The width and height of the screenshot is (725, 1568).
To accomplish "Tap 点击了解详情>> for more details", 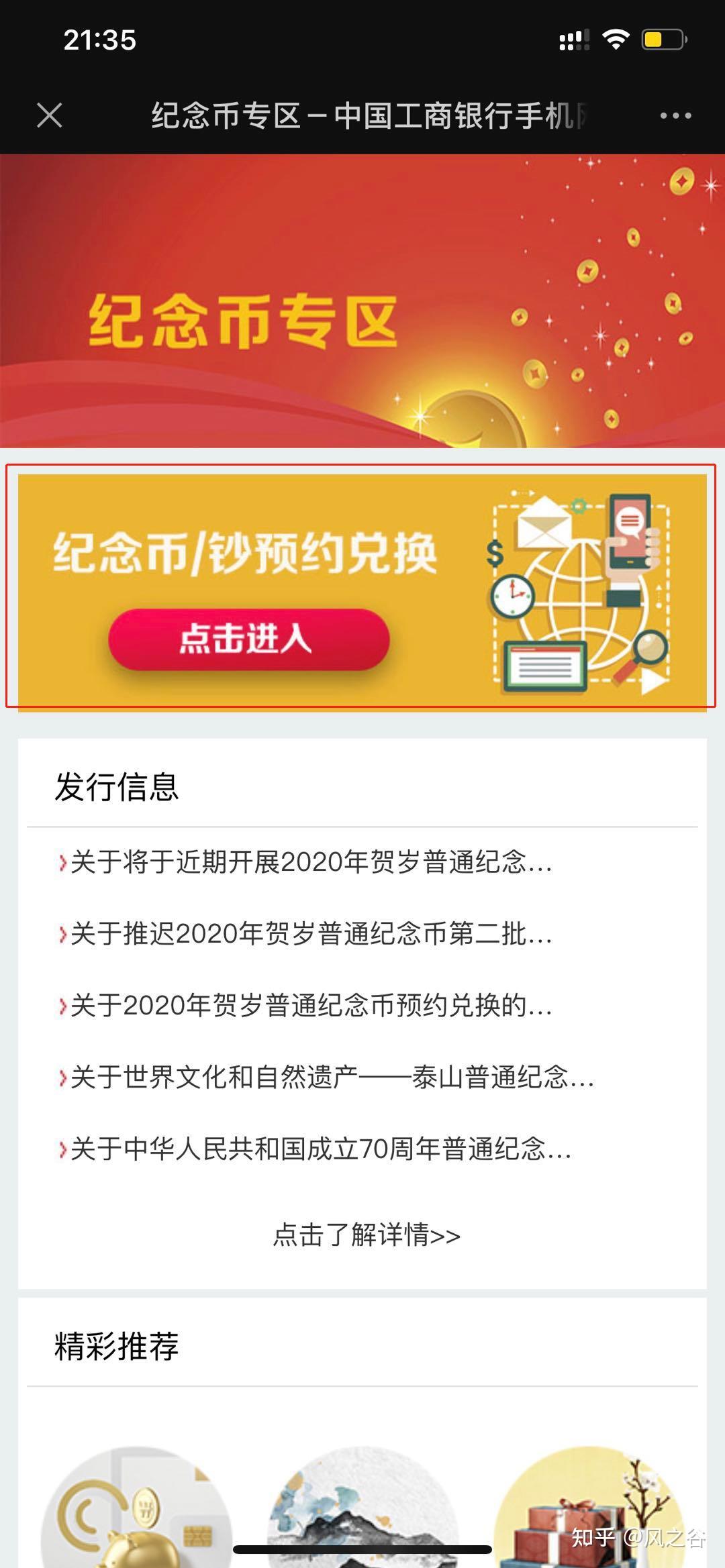I will (366, 1235).
